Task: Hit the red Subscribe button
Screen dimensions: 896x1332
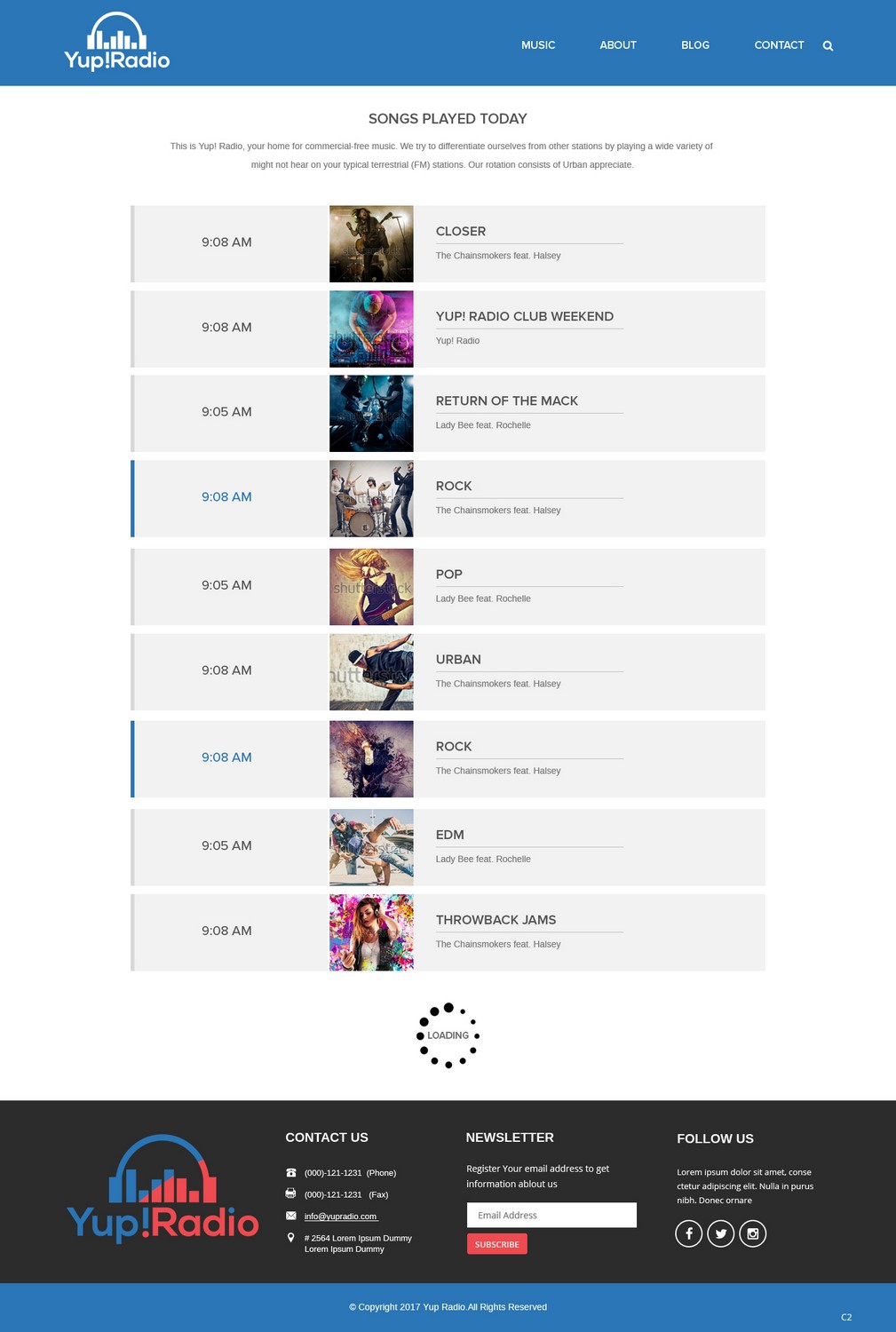Action: pos(496,1244)
